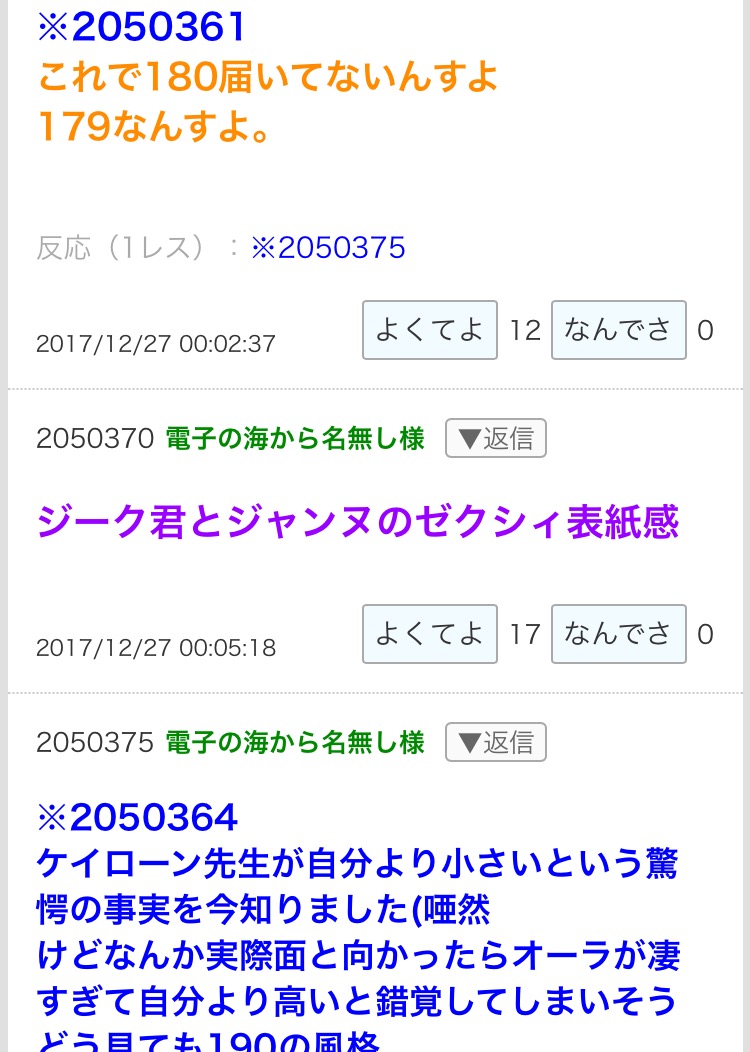Tap よくてよ on the 00:02:37 comment
Viewport: 750px width, 1052px height.
(x=429, y=330)
